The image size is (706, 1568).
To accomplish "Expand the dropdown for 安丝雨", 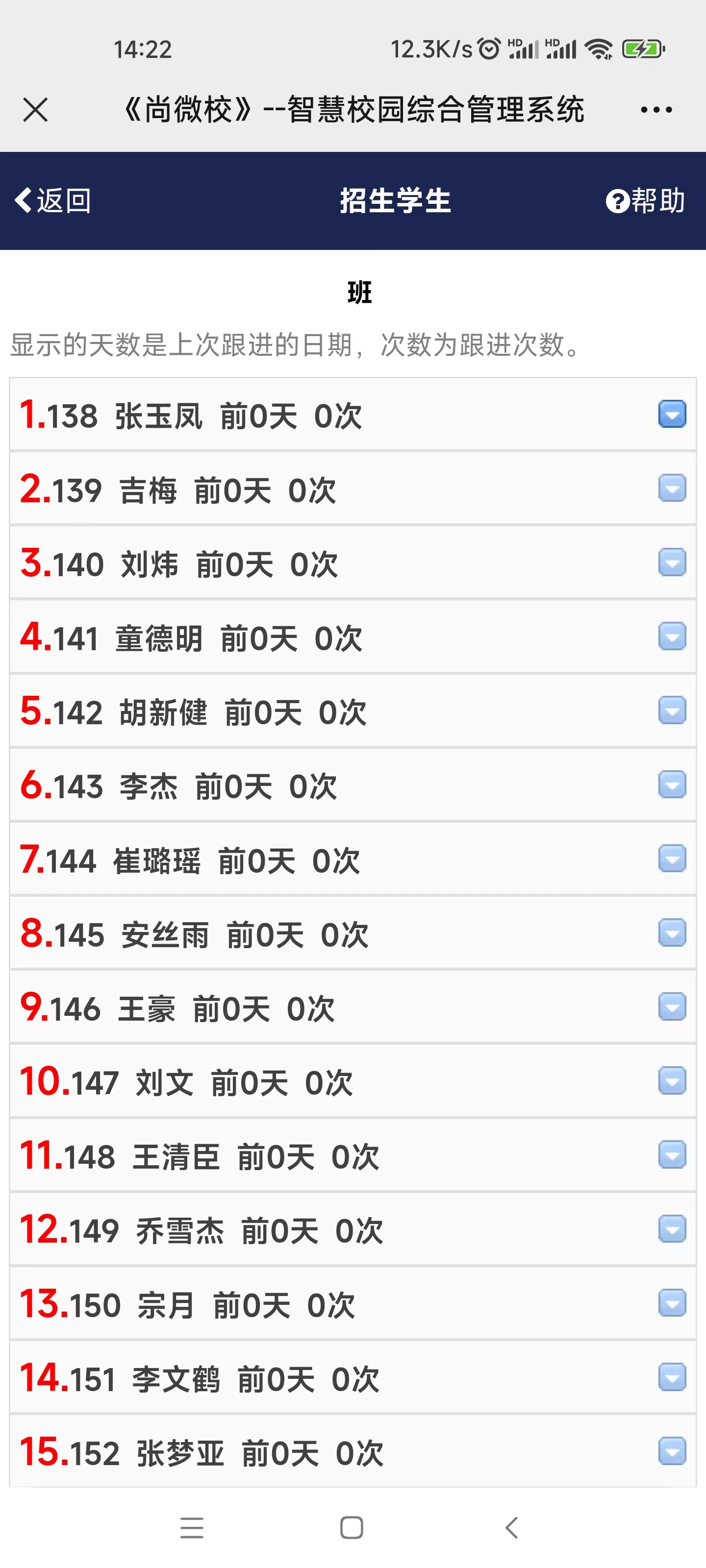I will 672,933.
